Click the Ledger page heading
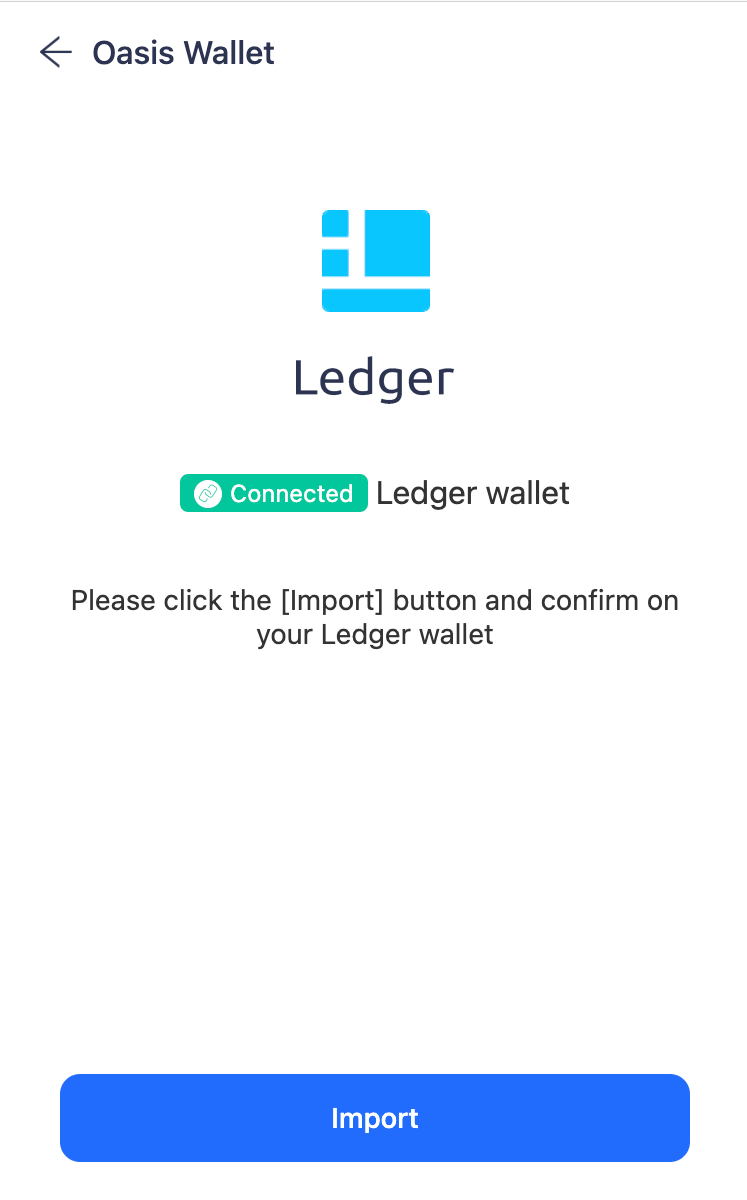747x1200 pixels. [375, 377]
